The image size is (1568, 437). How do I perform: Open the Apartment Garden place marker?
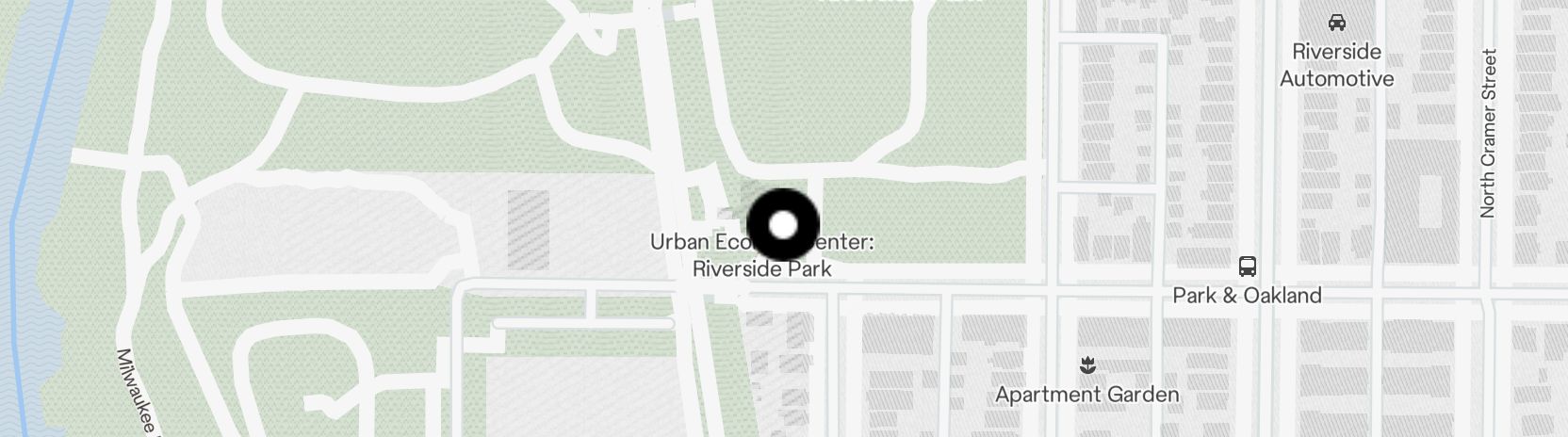tap(1087, 364)
